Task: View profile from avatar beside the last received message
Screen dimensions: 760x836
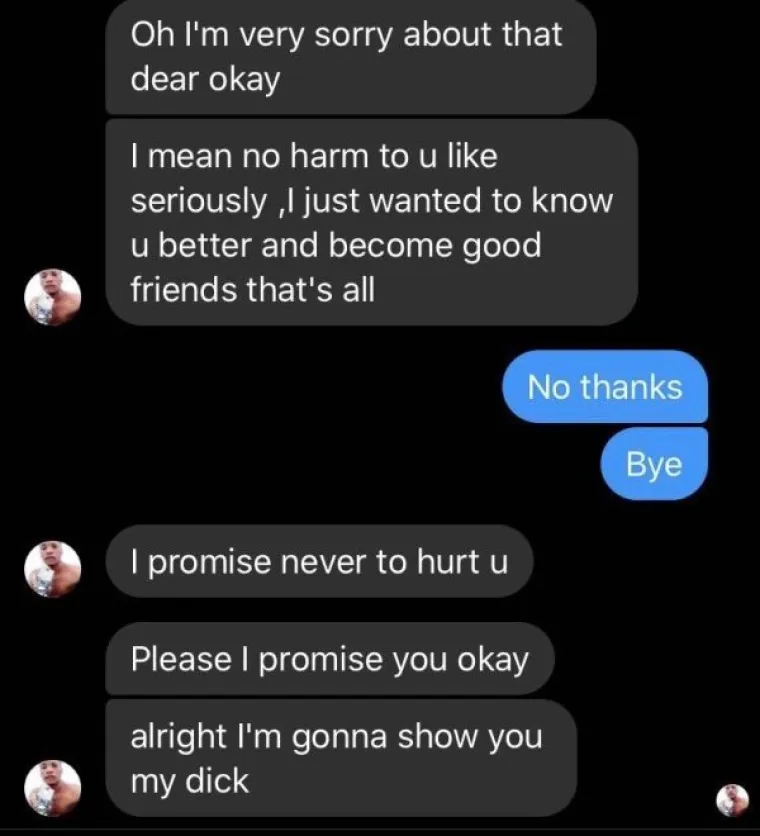Action: [x=53, y=787]
